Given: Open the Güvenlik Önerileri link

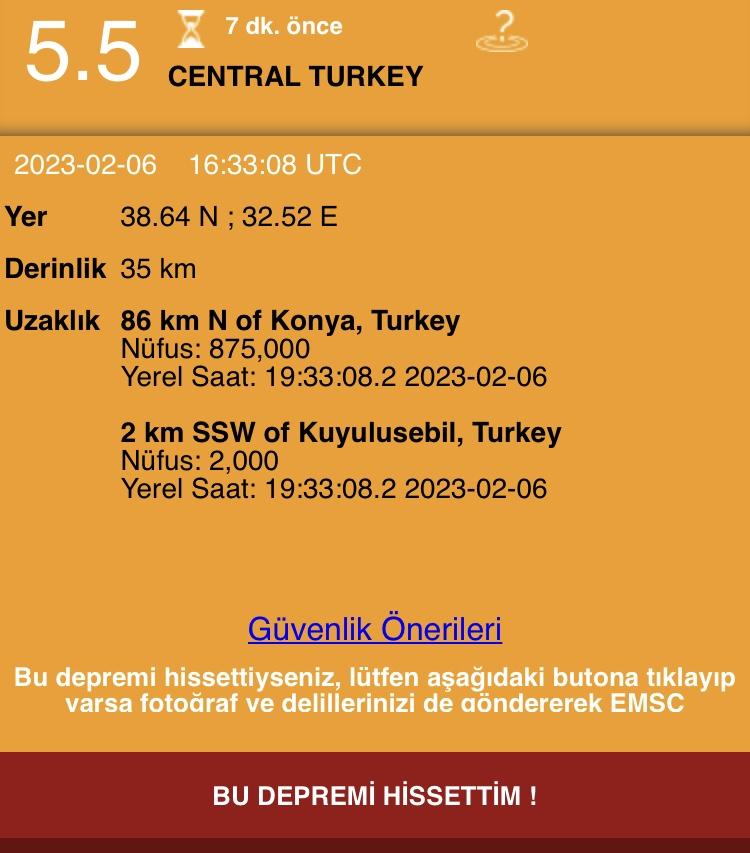Looking at the screenshot, I should 375,629.
